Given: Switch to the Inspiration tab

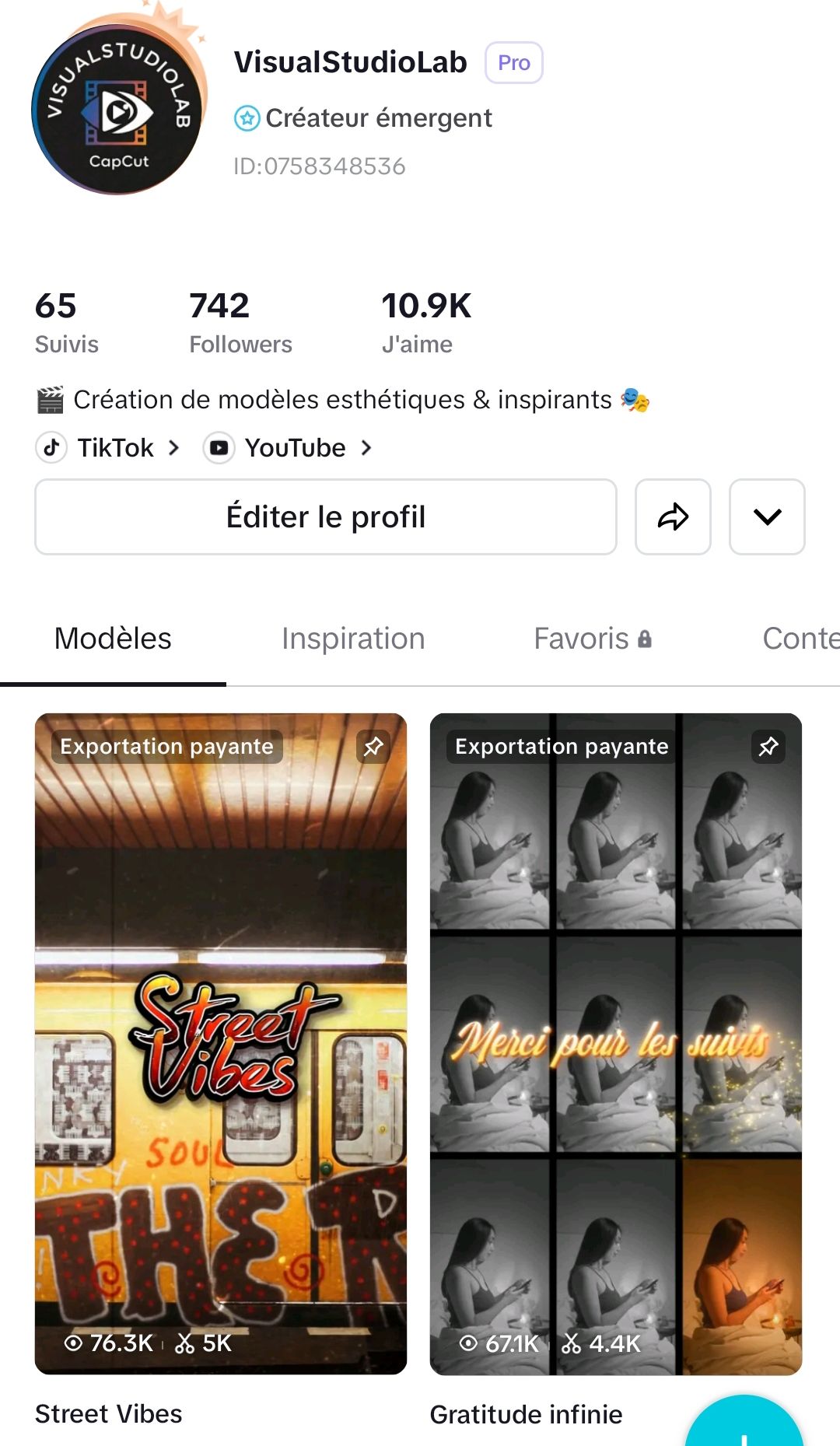Looking at the screenshot, I should (353, 639).
